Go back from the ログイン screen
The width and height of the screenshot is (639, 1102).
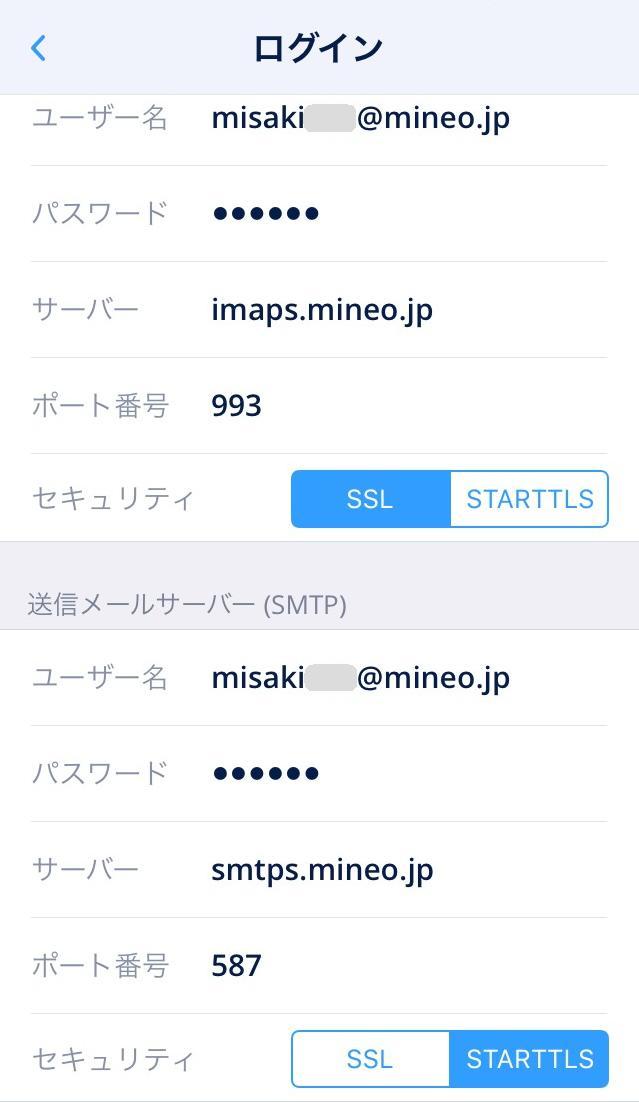coord(39,47)
